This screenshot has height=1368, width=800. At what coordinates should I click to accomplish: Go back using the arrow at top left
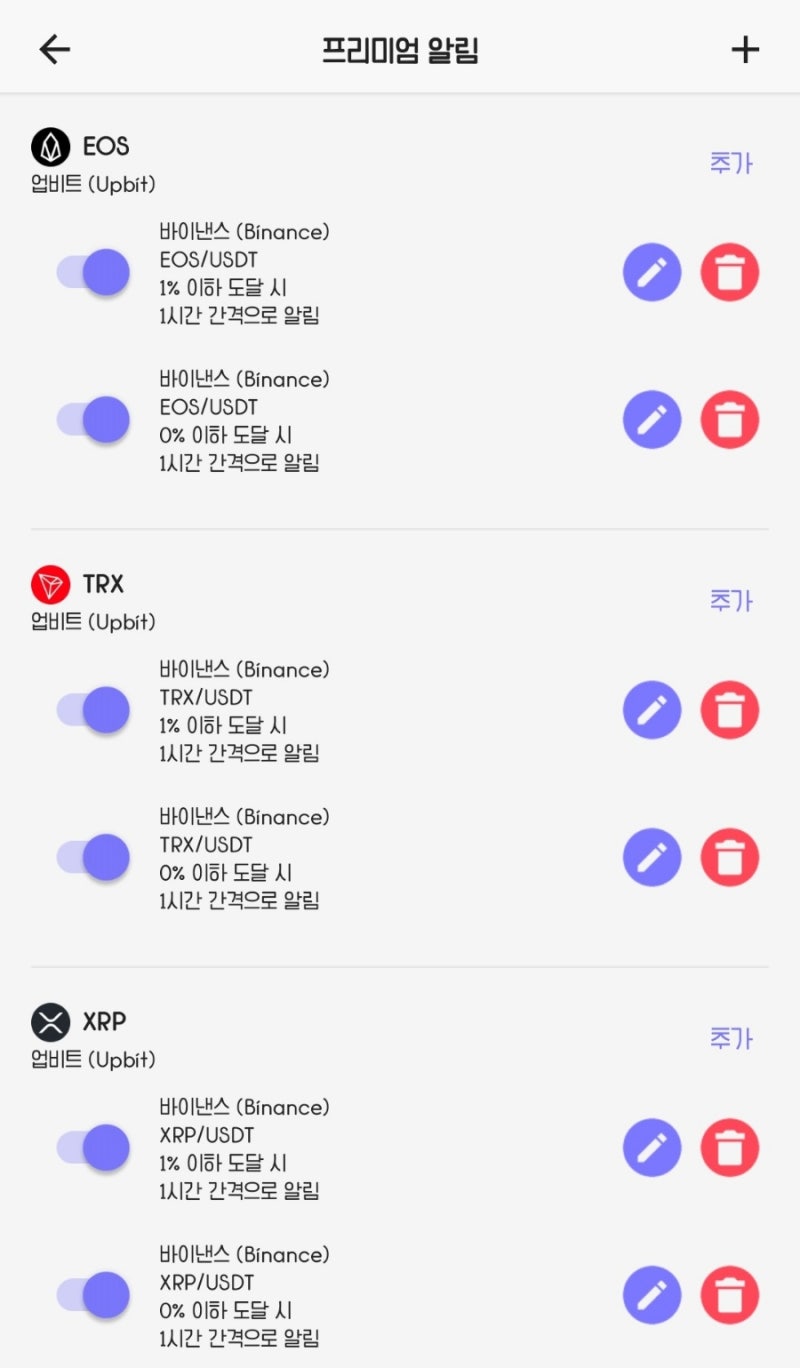(54, 49)
